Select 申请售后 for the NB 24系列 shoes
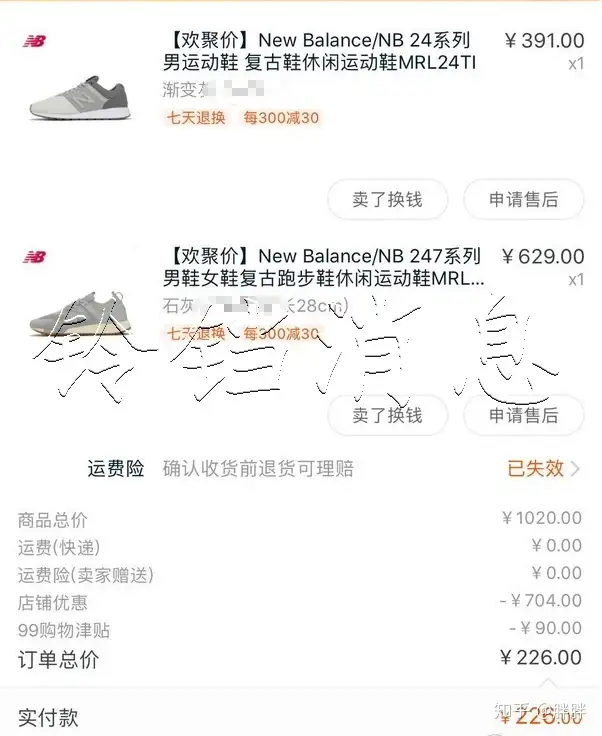The width and height of the screenshot is (602, 736). coord(523,199)
